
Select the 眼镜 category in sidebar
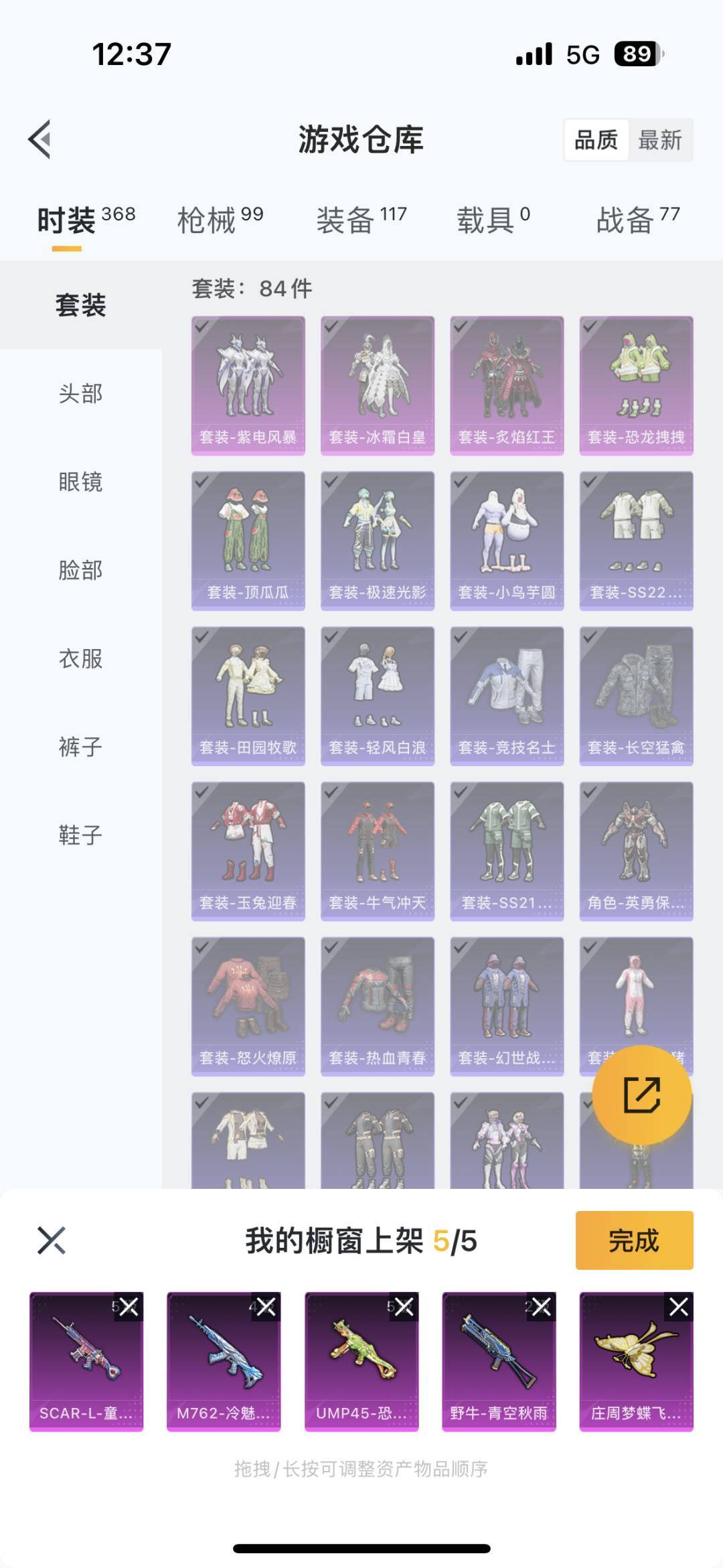[80, 482]
